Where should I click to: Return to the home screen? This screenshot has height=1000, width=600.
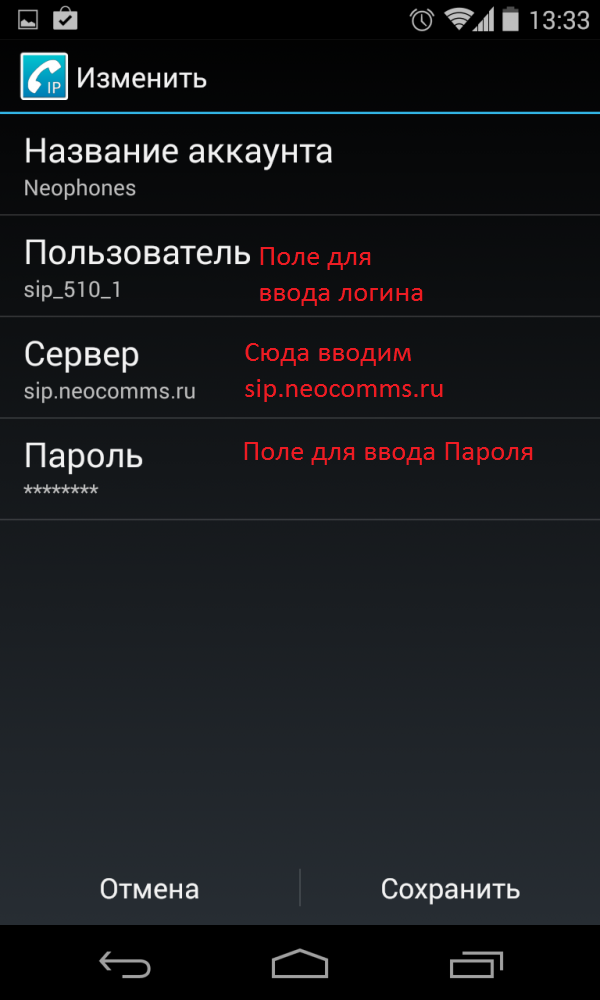pyautogui.click(x=300, y=964)
